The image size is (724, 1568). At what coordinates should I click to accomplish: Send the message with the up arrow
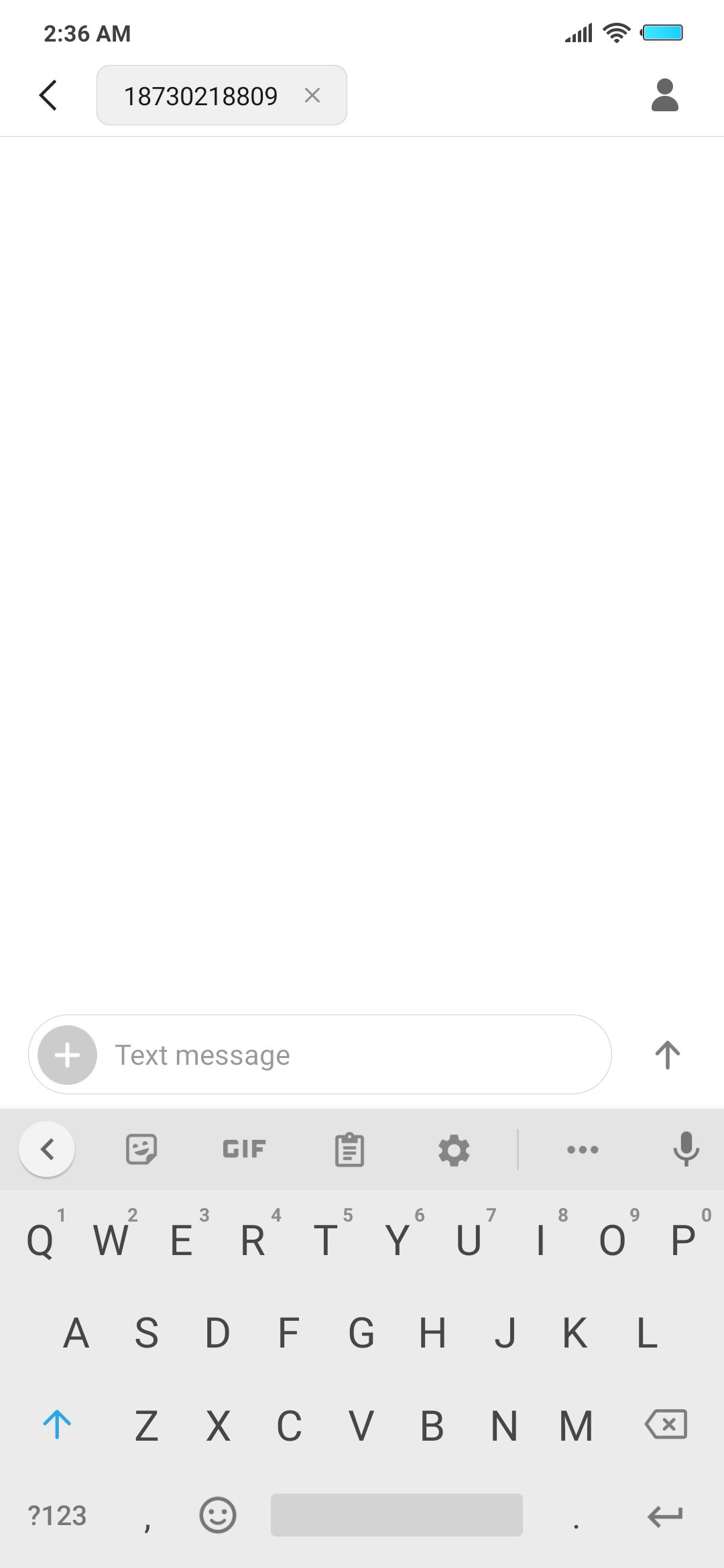pos(667,1055)
